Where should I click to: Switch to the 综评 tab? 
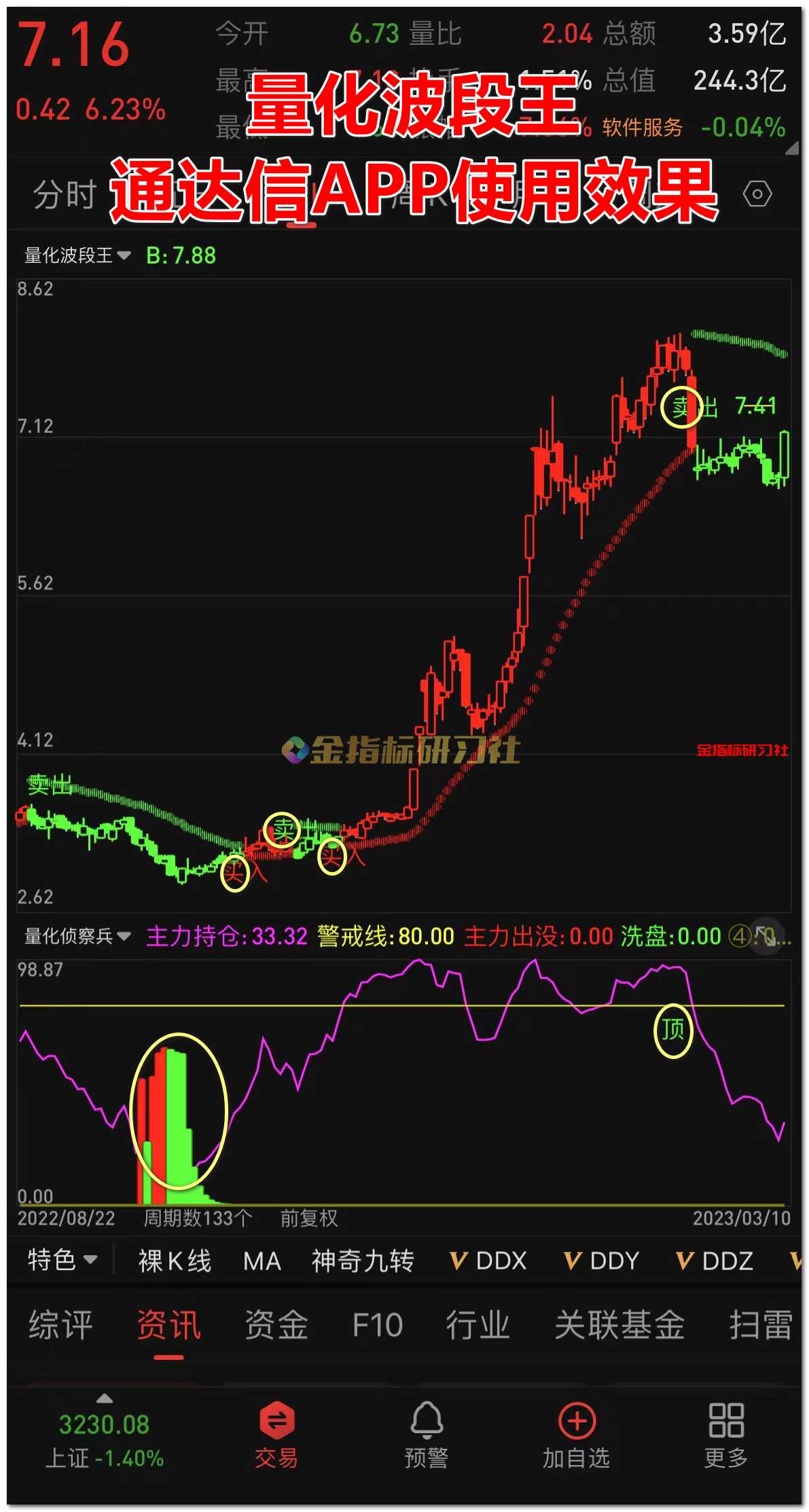coord(60,1325)
